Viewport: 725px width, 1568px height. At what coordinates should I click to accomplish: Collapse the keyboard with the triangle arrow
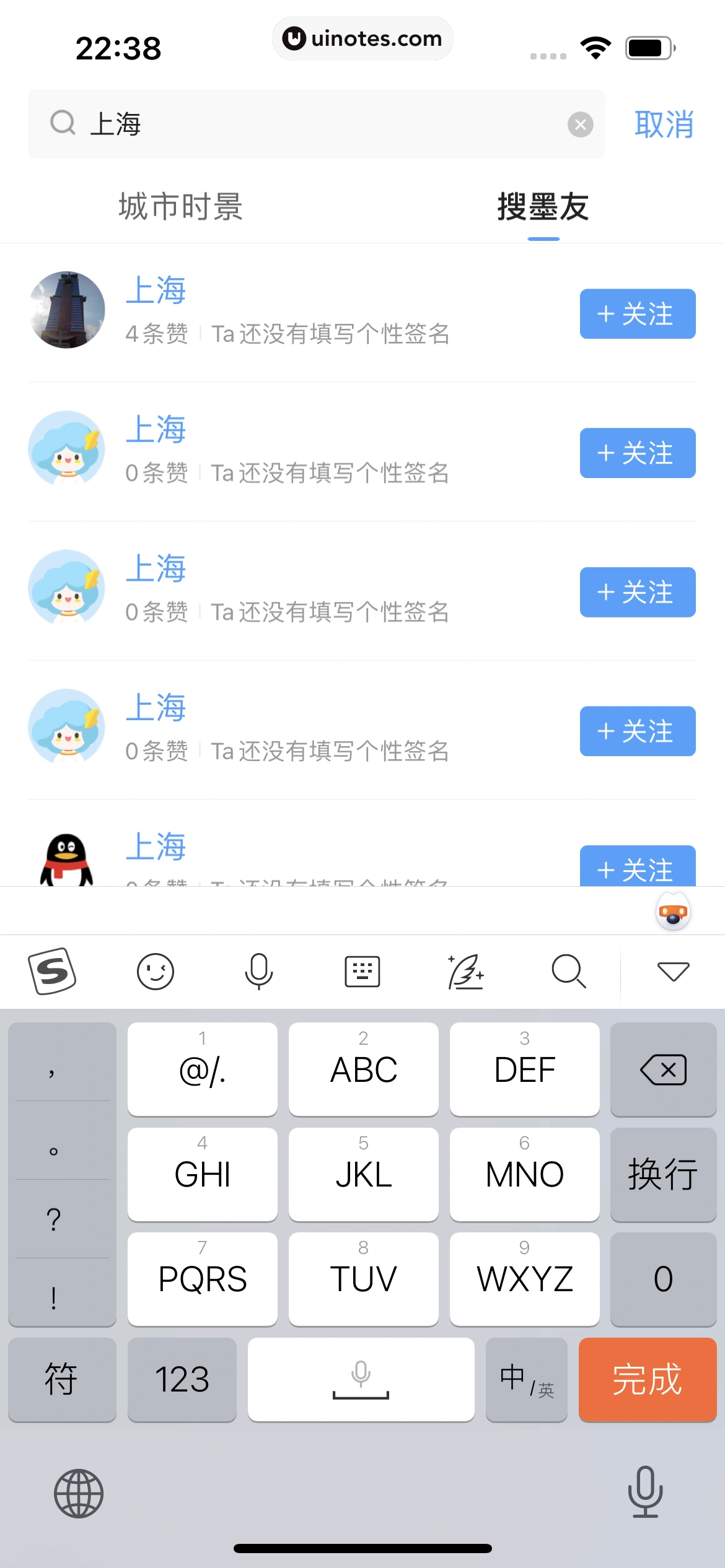tap(672, 971)
